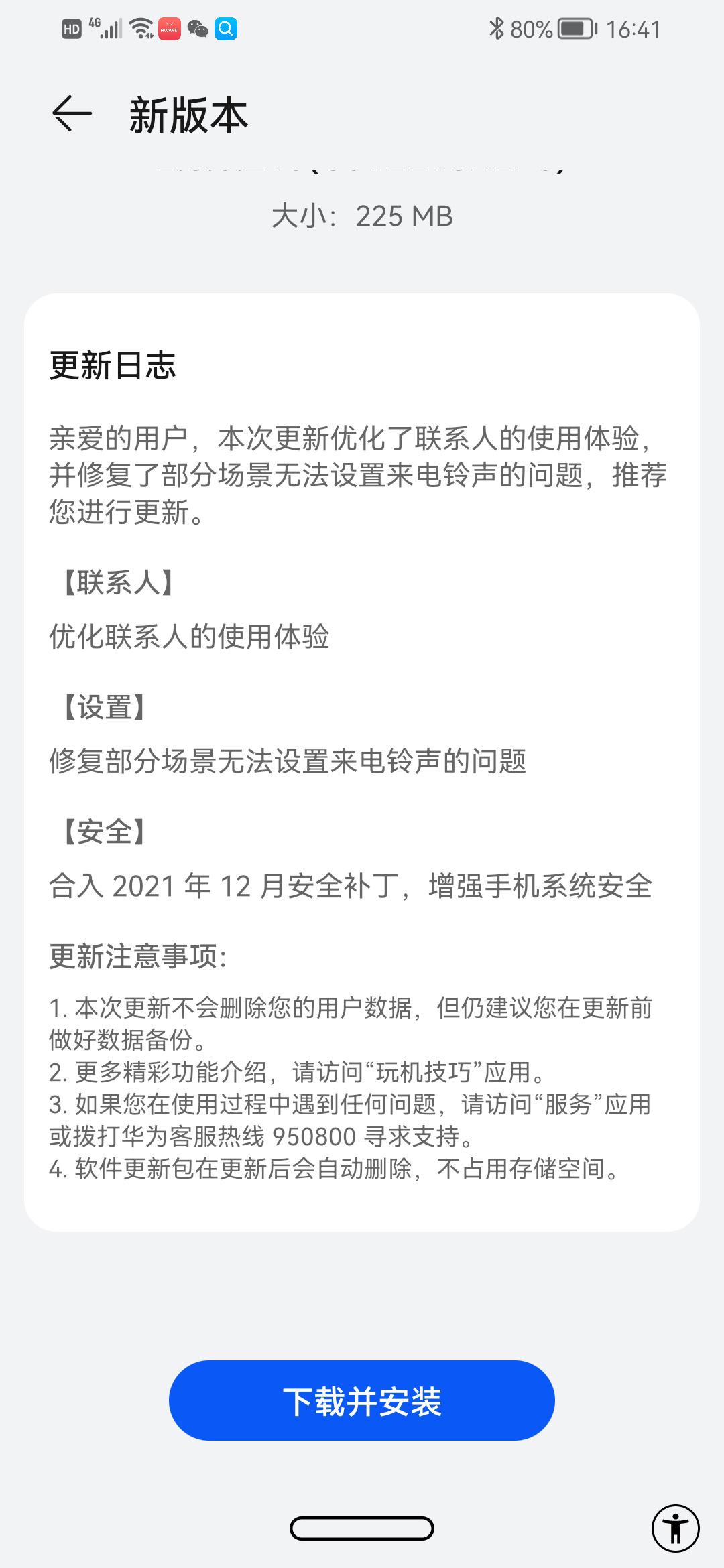Tap the 下载并安装 button
724x1568 pixels.
tap(362, 1401)
